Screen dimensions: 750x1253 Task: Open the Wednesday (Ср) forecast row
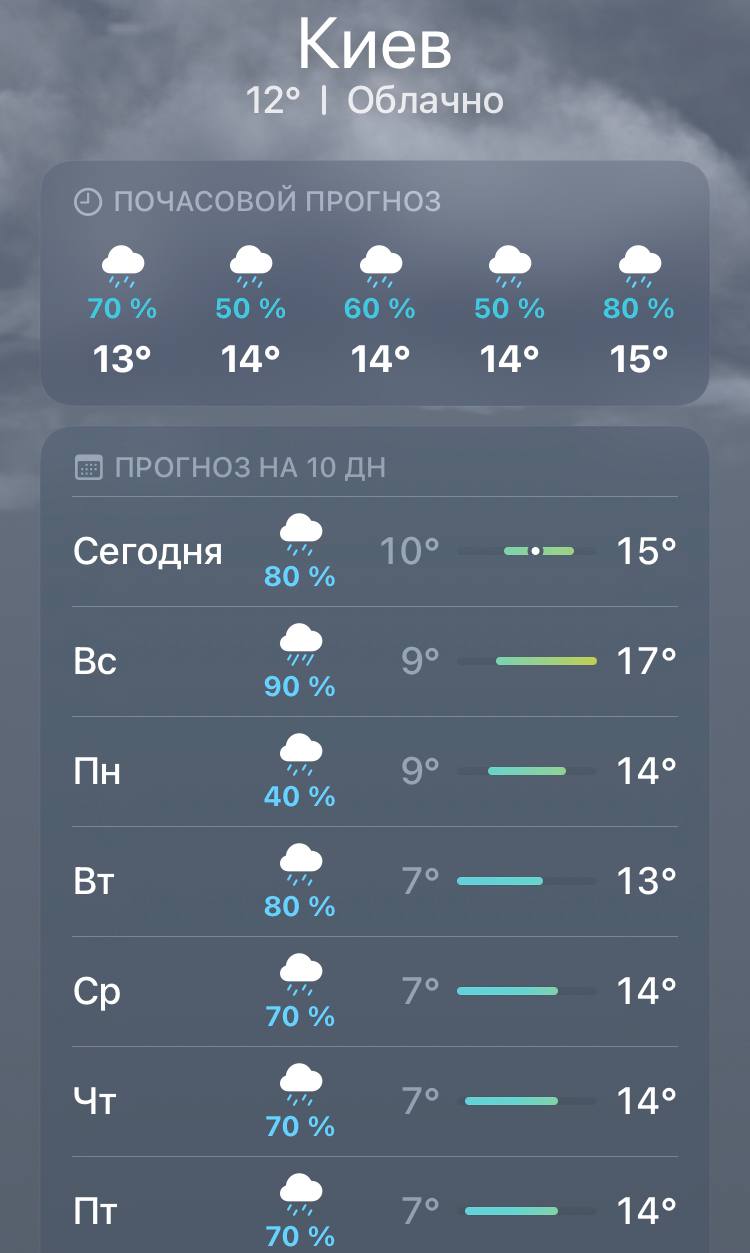tap(375, 992)
